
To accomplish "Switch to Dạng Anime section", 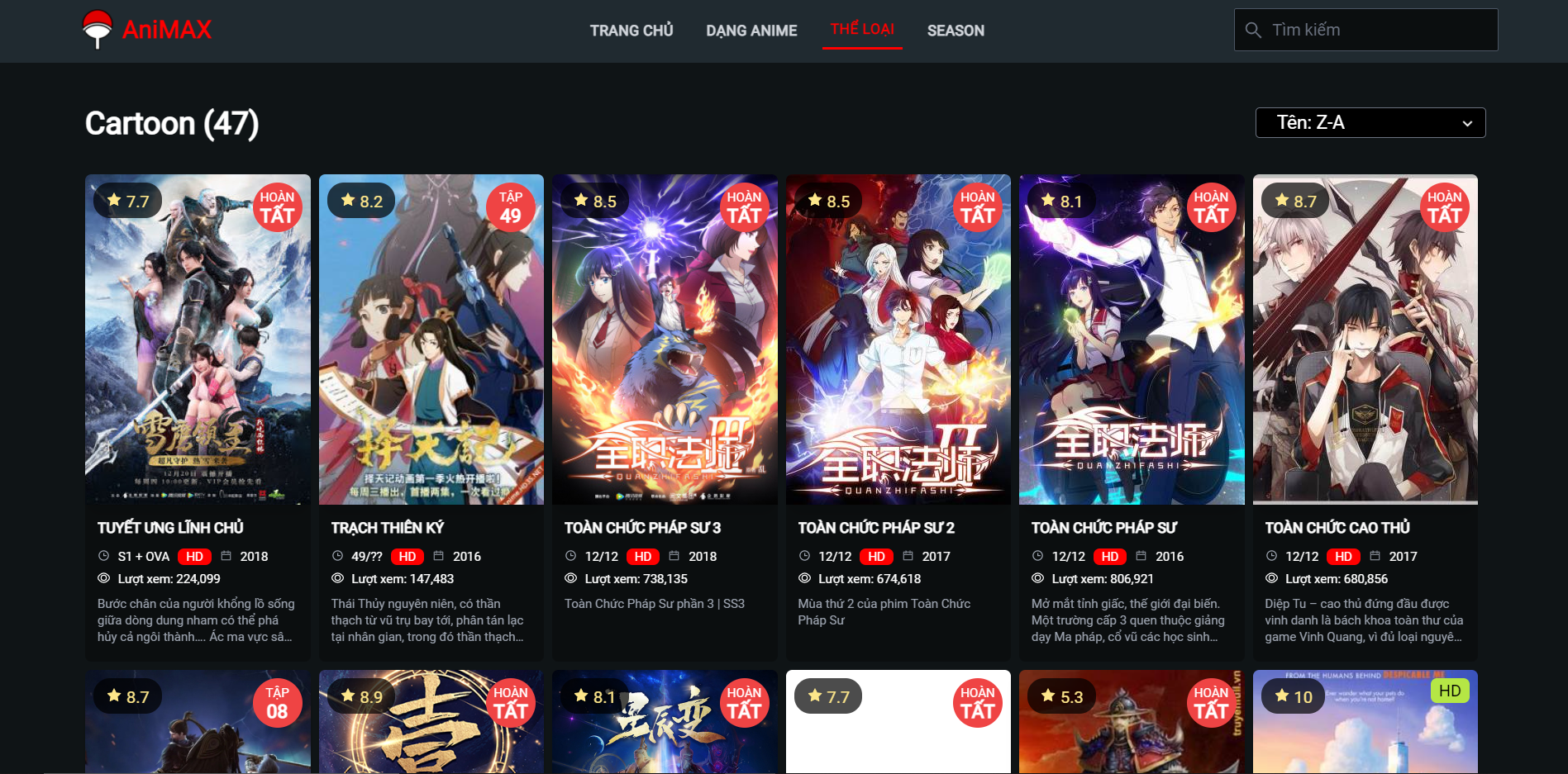I will (x=751, y=31).
